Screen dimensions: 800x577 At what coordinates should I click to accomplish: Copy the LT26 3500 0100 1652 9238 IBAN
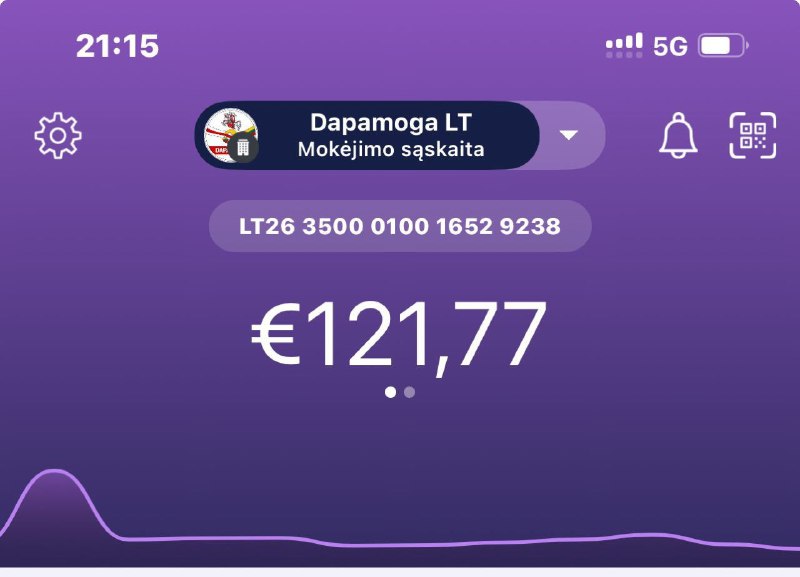(400, 227)
